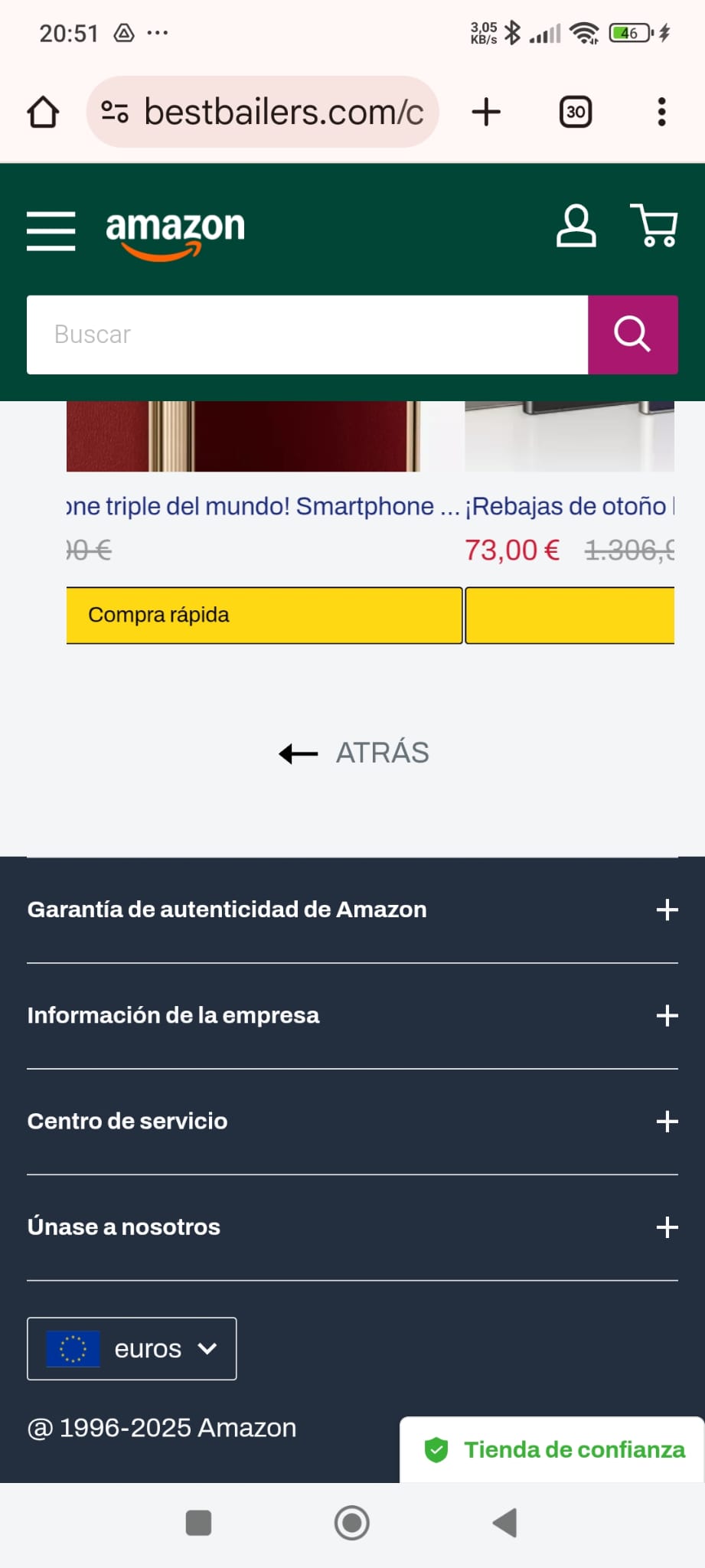The width and height of the screenshot is (705, 1568).
Task: Tap the Tienda de confianza badge
Action: (x=554, y=1449)
